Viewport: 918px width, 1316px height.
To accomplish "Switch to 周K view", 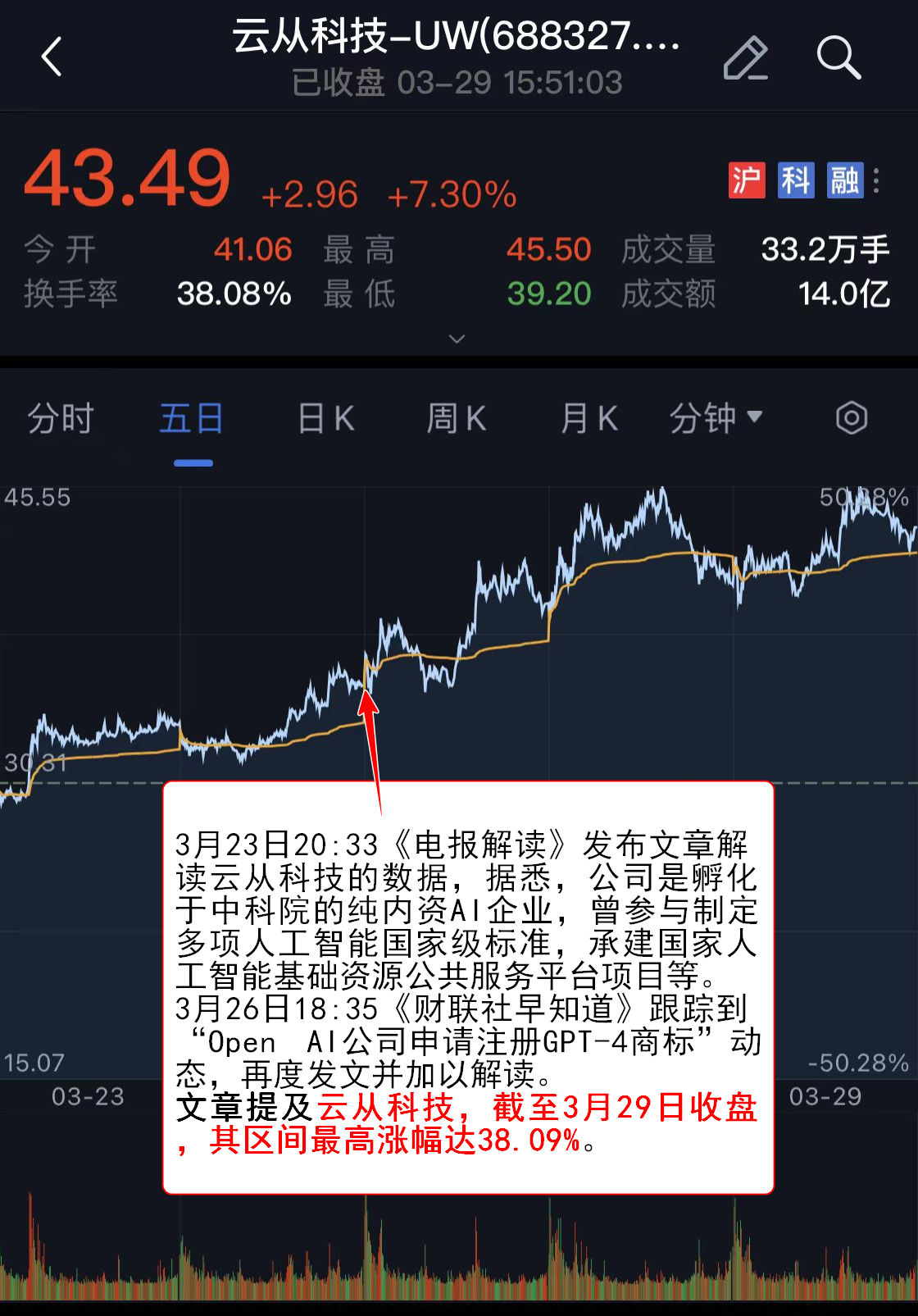I will [456, 419].
